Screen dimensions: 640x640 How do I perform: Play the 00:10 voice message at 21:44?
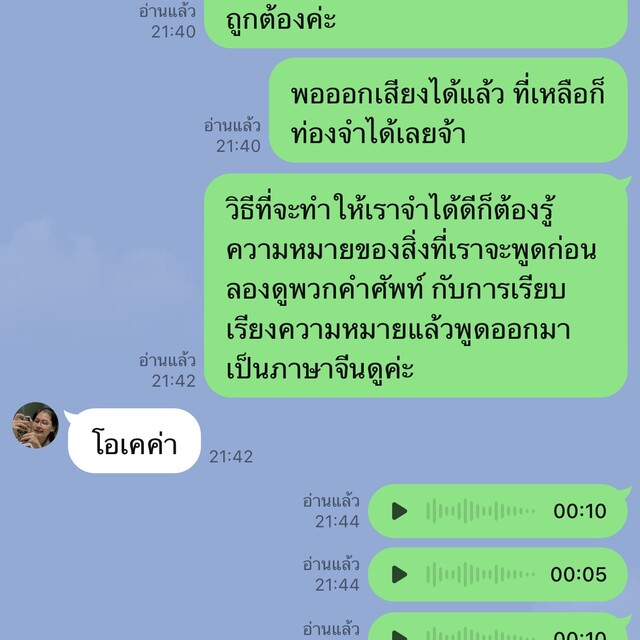pos(399,511)
